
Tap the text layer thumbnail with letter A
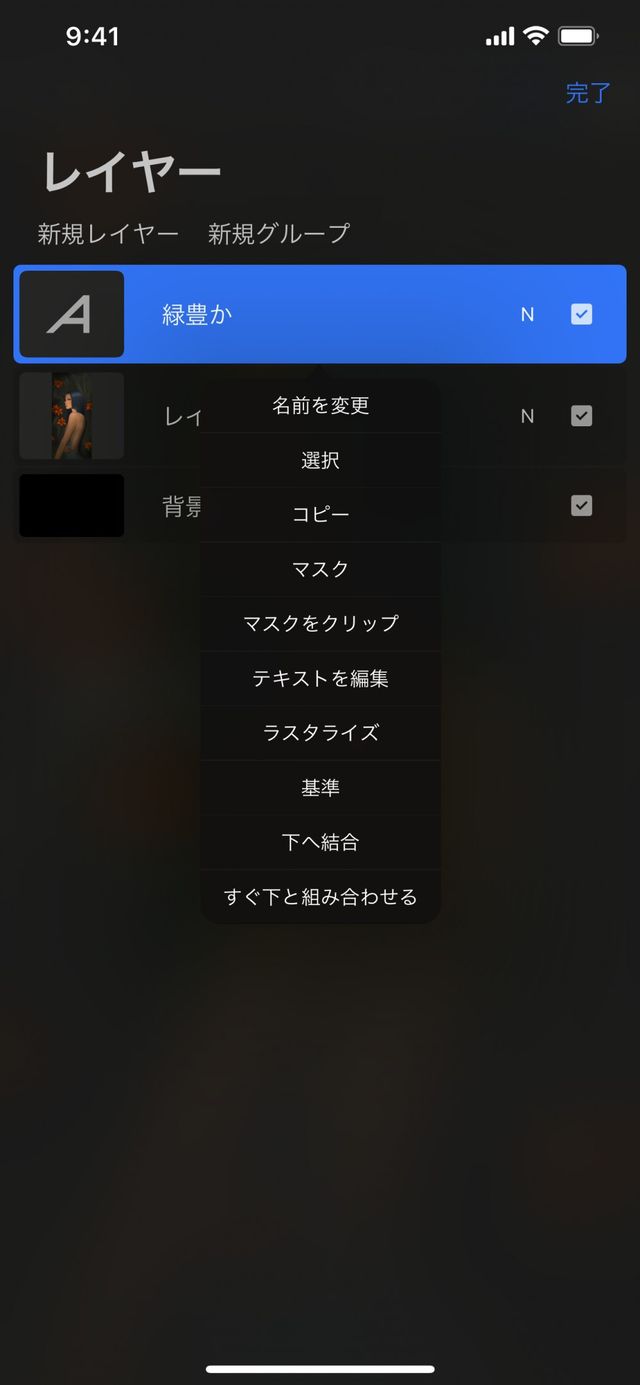[72, 314]
